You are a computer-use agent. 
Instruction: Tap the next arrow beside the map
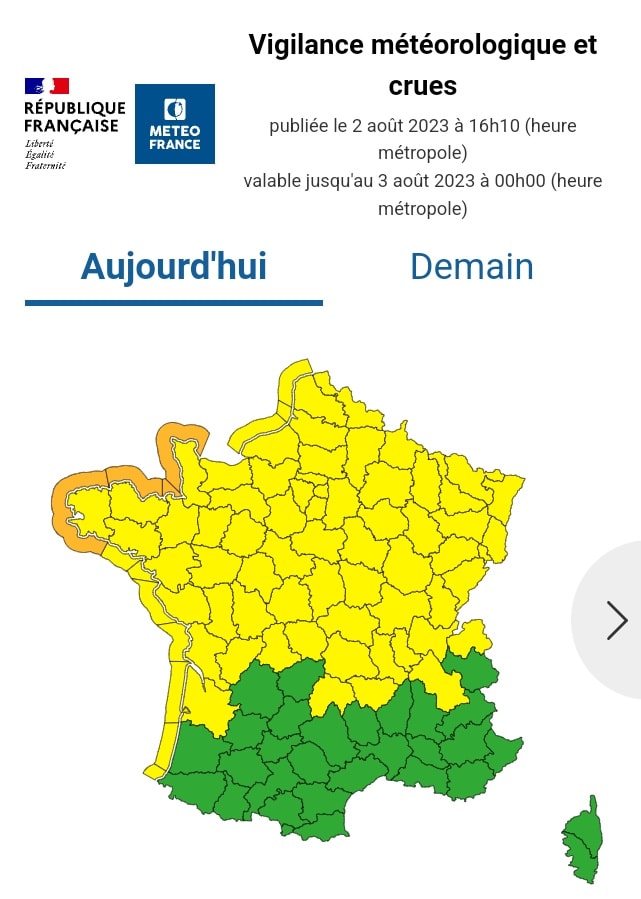click(616, 620)
